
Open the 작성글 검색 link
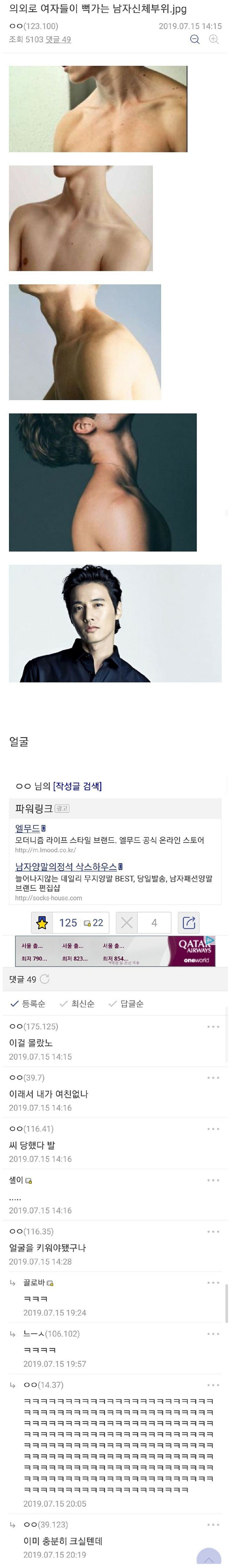(78, 786)
